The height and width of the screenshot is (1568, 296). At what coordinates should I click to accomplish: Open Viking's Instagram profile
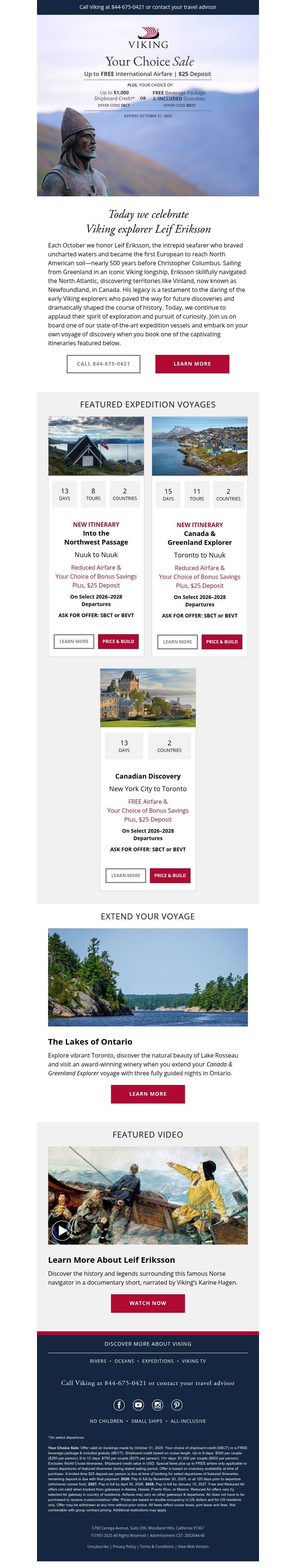pyautogui.click(x=157, y=1405)
